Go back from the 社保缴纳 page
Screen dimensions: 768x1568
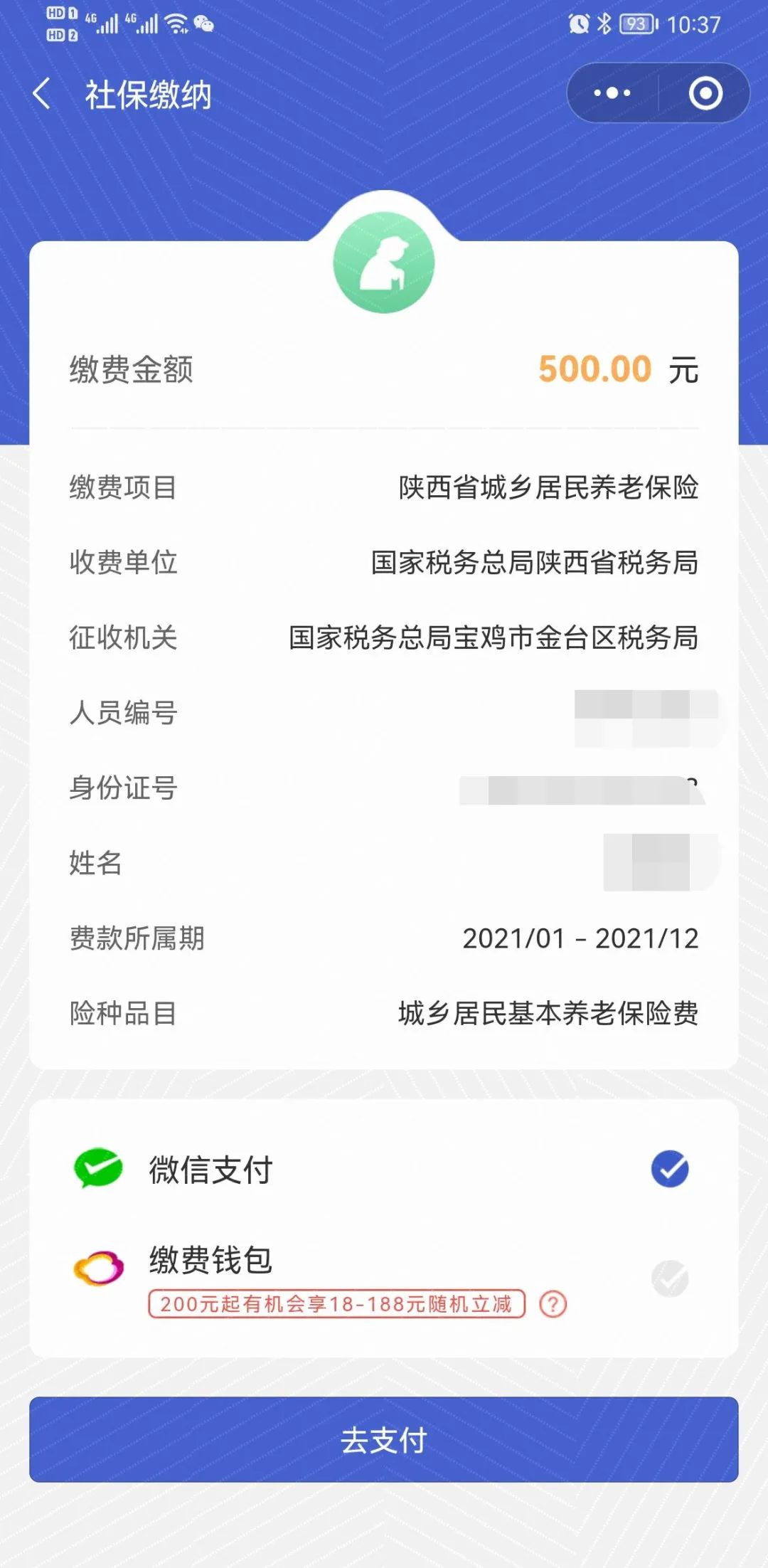(42, 94)
